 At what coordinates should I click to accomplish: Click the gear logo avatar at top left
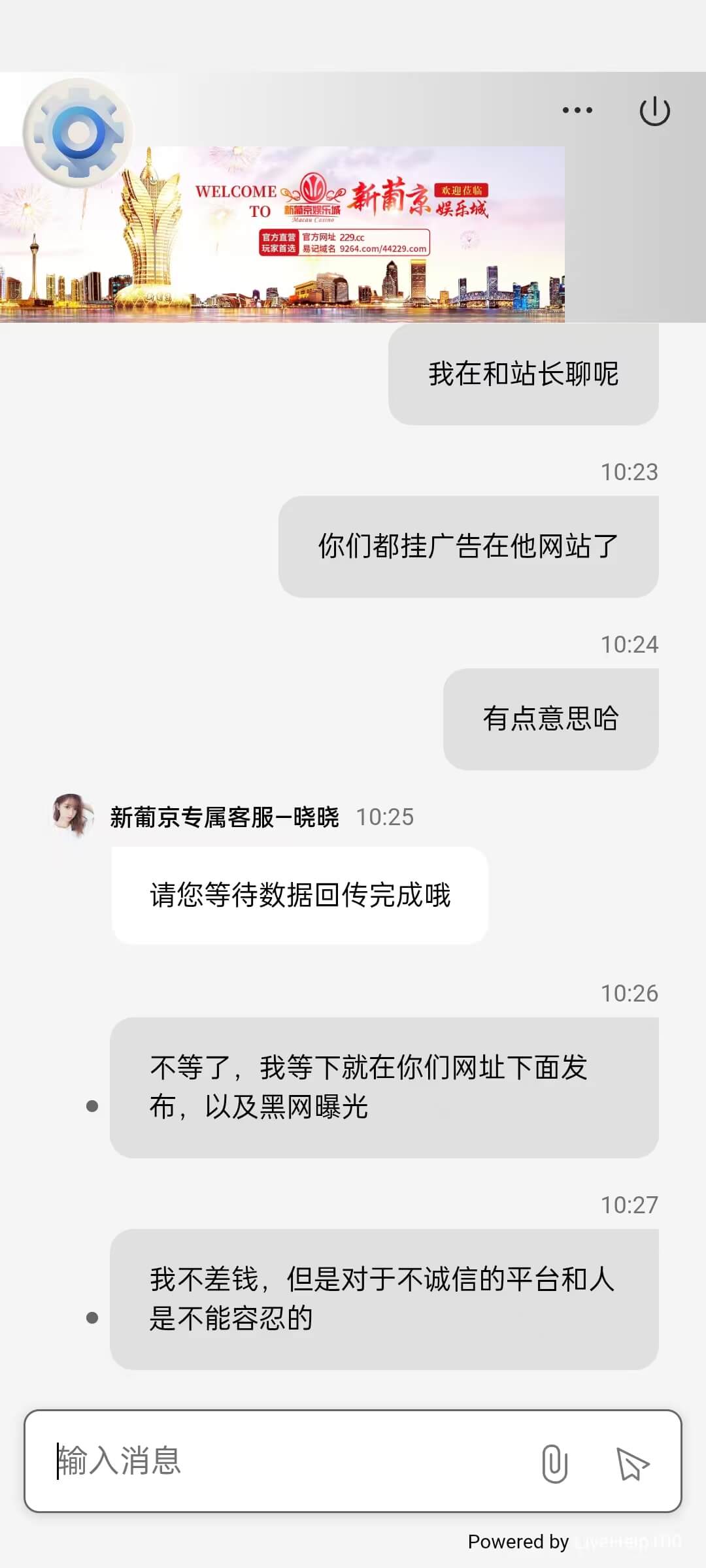click(78, 131)
